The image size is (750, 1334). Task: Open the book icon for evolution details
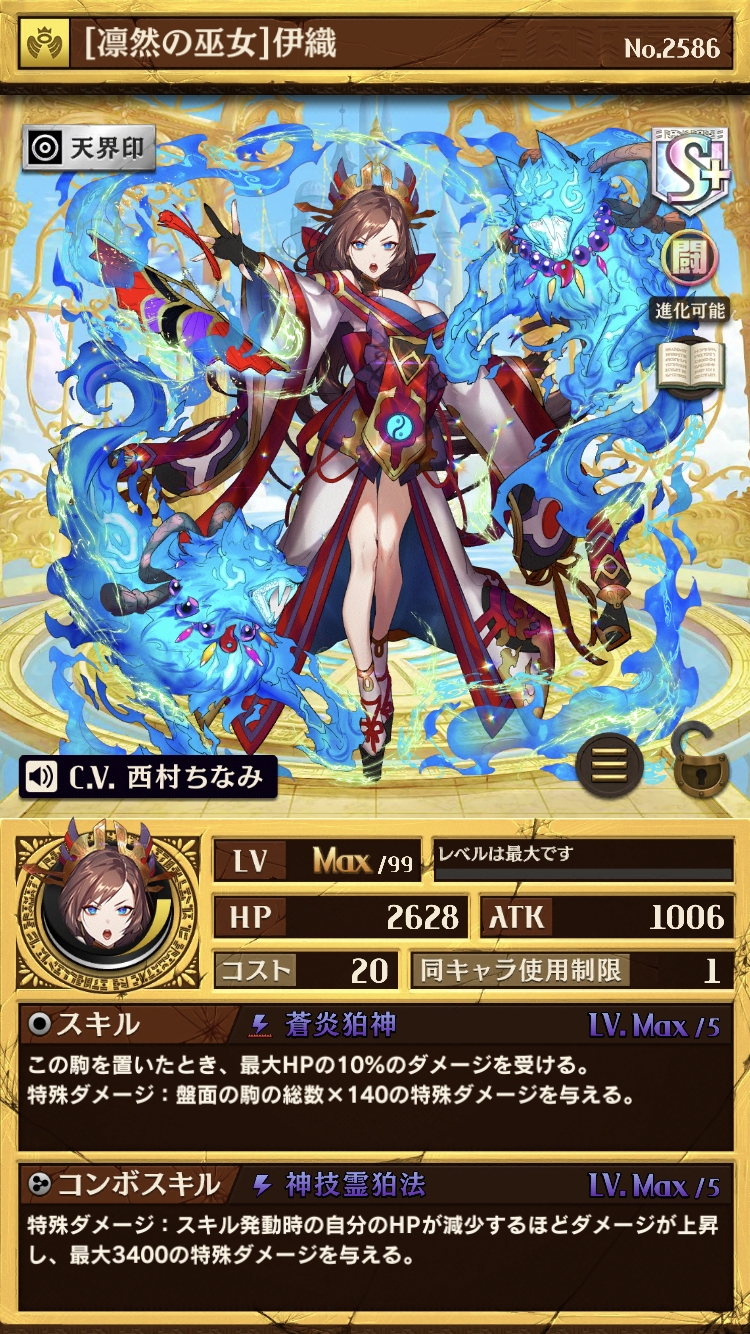691,364
